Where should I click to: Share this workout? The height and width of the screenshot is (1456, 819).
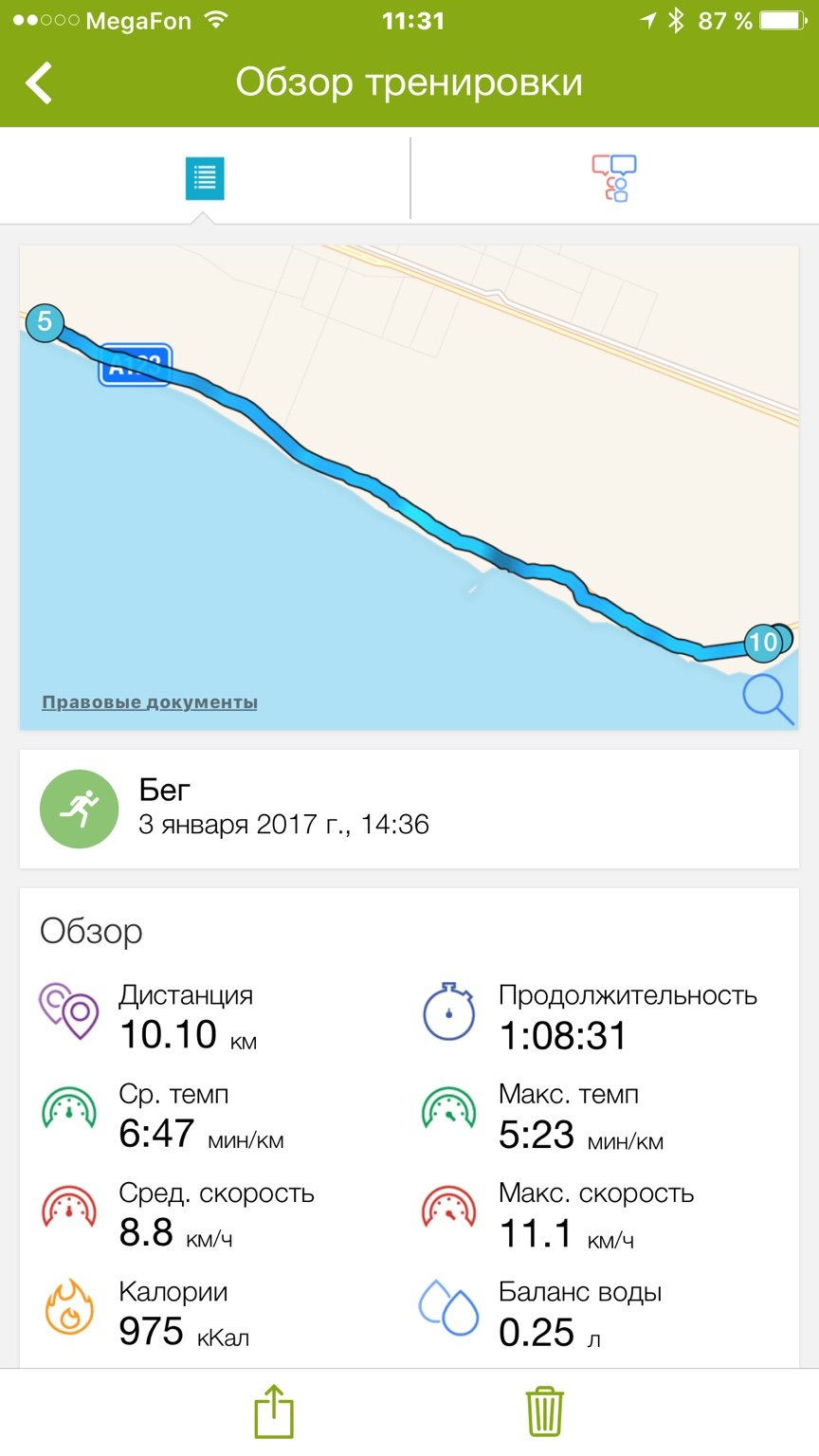[x=274, y=1412]
